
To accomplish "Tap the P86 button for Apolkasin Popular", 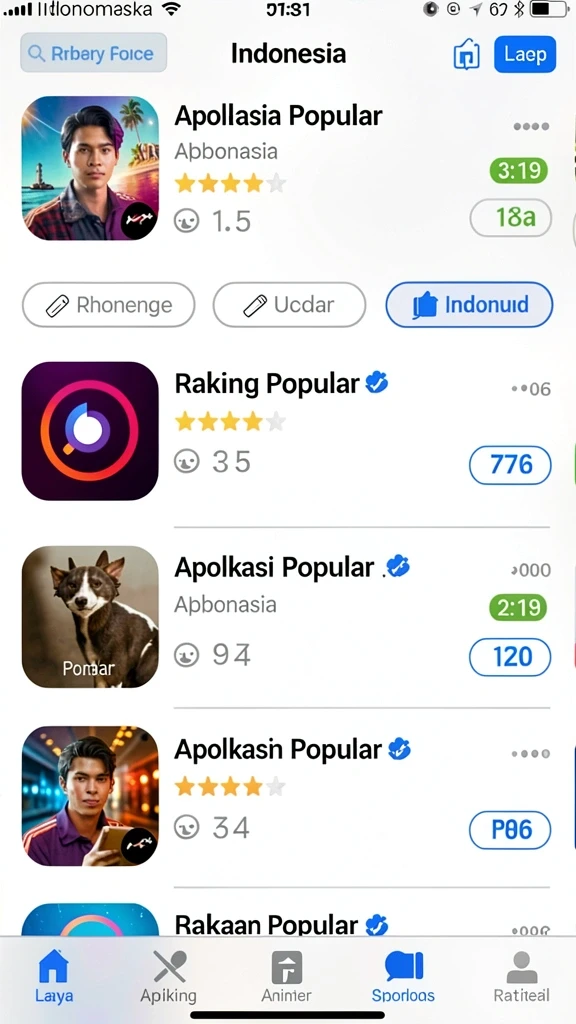I will [x=511, y=830].
